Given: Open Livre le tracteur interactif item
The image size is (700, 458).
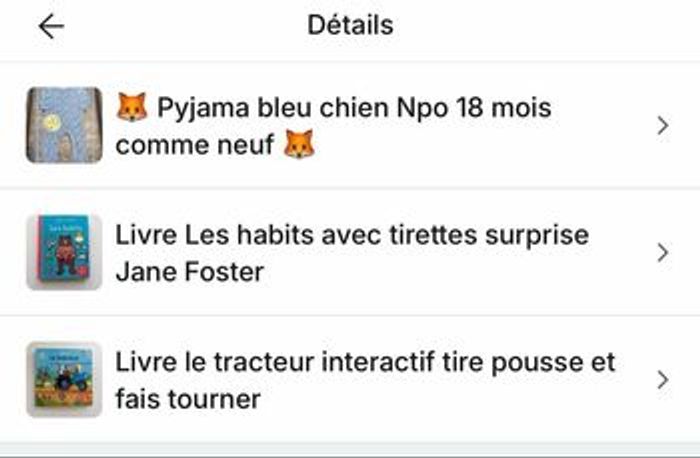Looking at the screenshot, I should pos(350,380).
